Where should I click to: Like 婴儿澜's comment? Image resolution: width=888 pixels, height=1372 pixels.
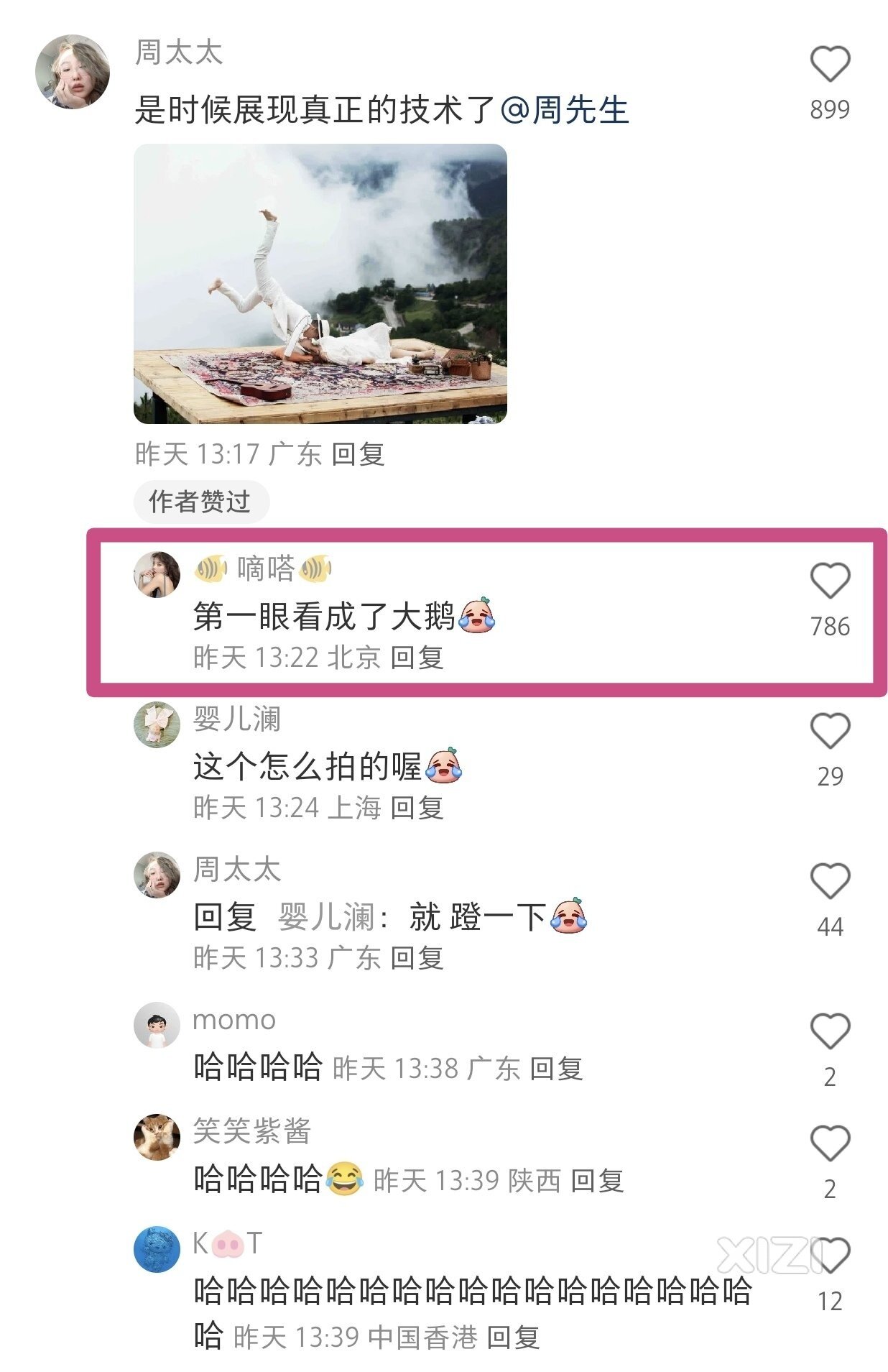tap(830, 731)
